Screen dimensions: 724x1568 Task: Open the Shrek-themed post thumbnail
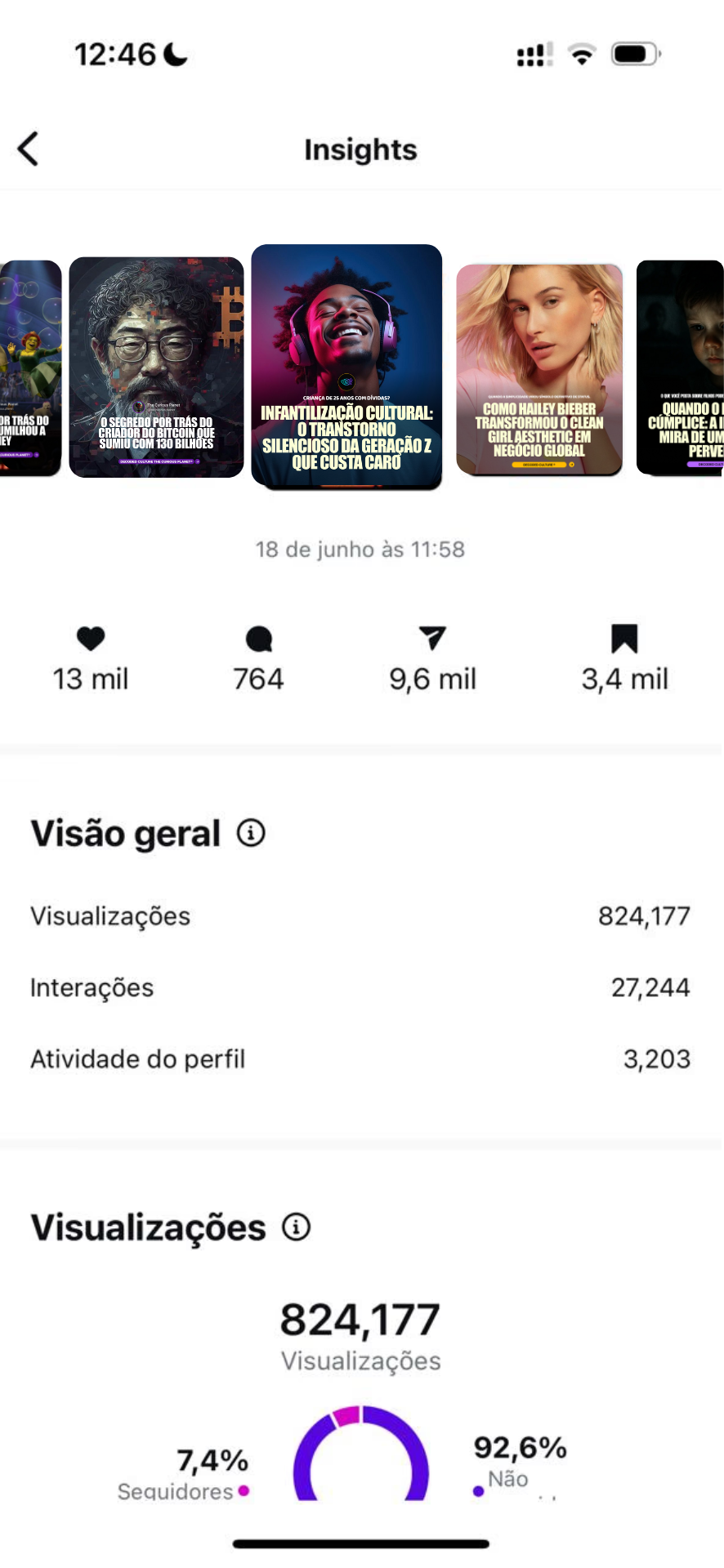(30, 367)
